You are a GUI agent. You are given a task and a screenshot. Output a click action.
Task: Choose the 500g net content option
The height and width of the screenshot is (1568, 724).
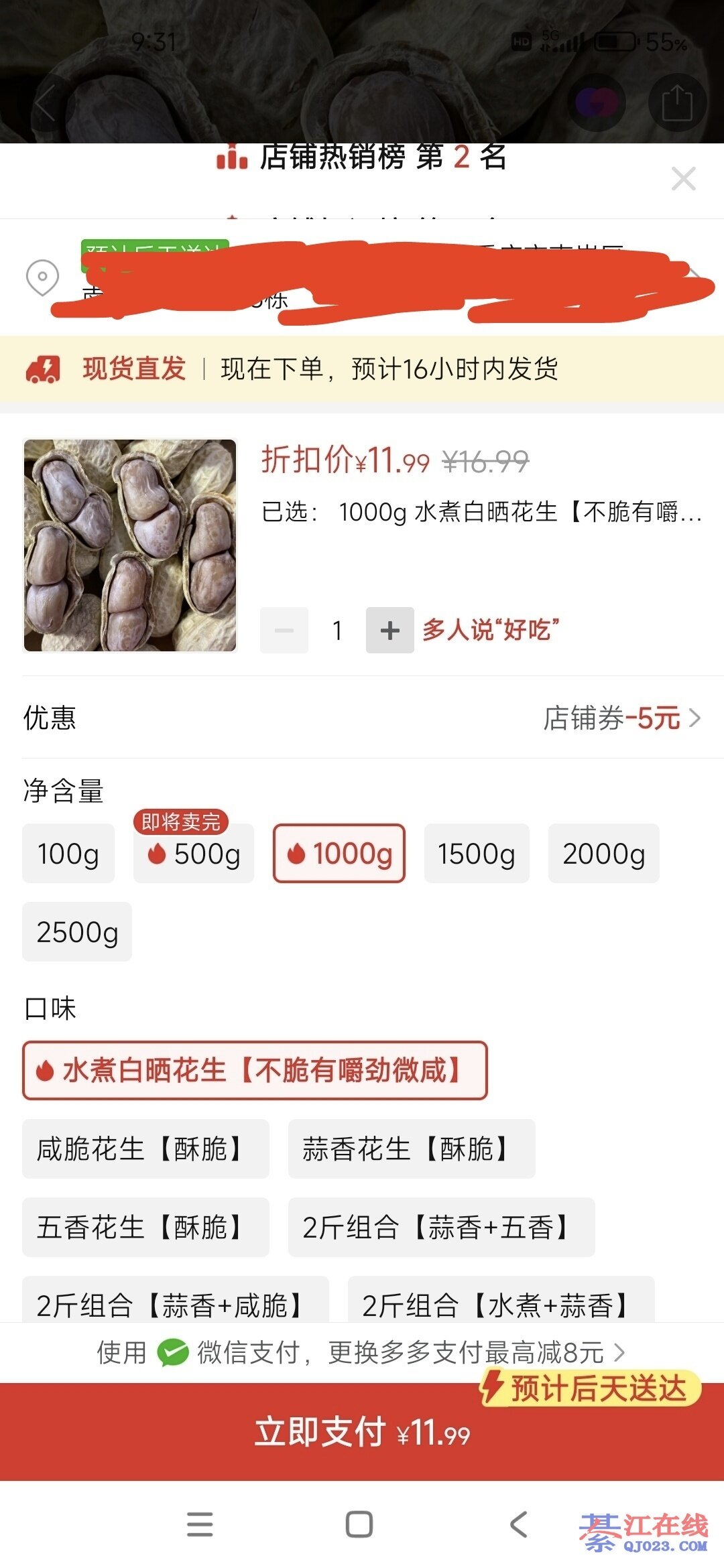click(x=194, y=854)
